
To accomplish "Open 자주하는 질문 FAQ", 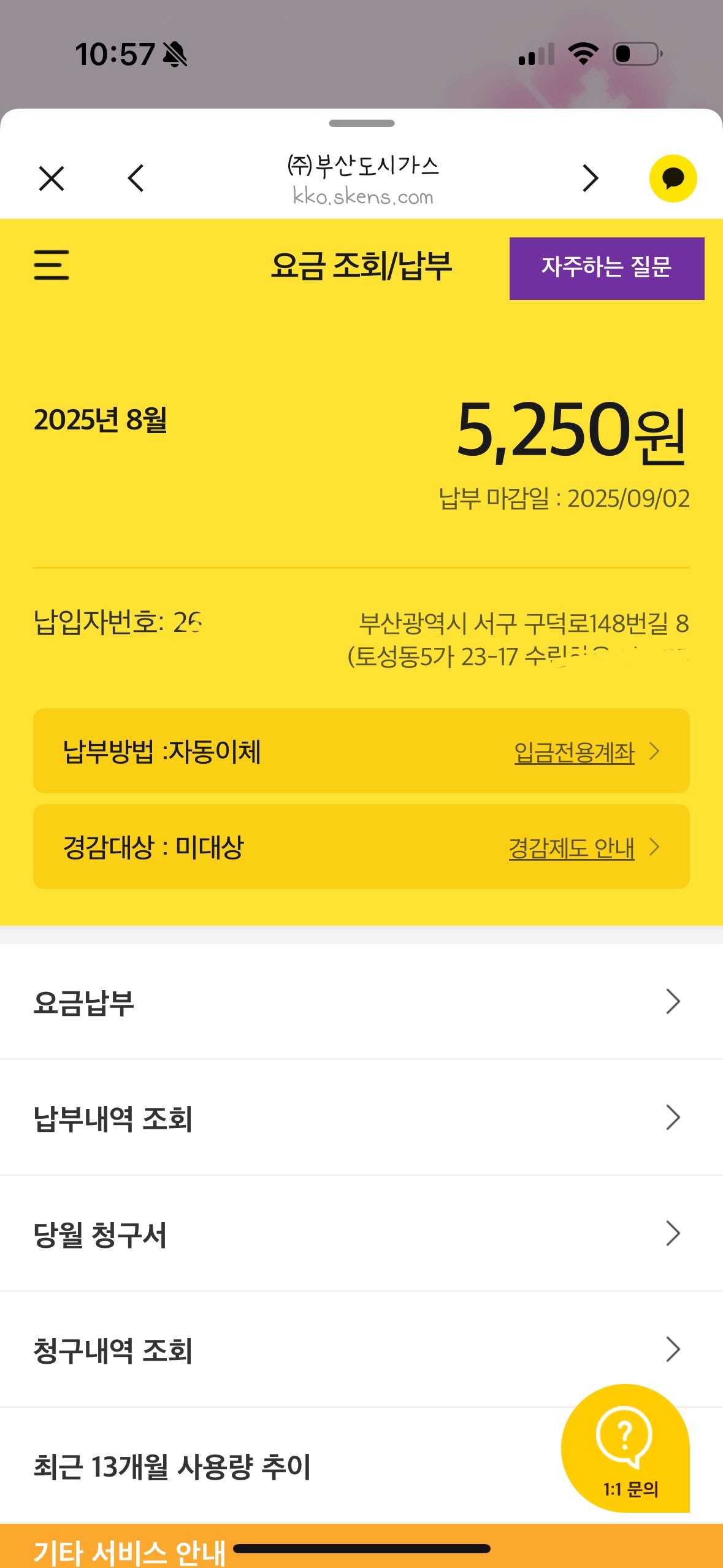I will [606, 268].
